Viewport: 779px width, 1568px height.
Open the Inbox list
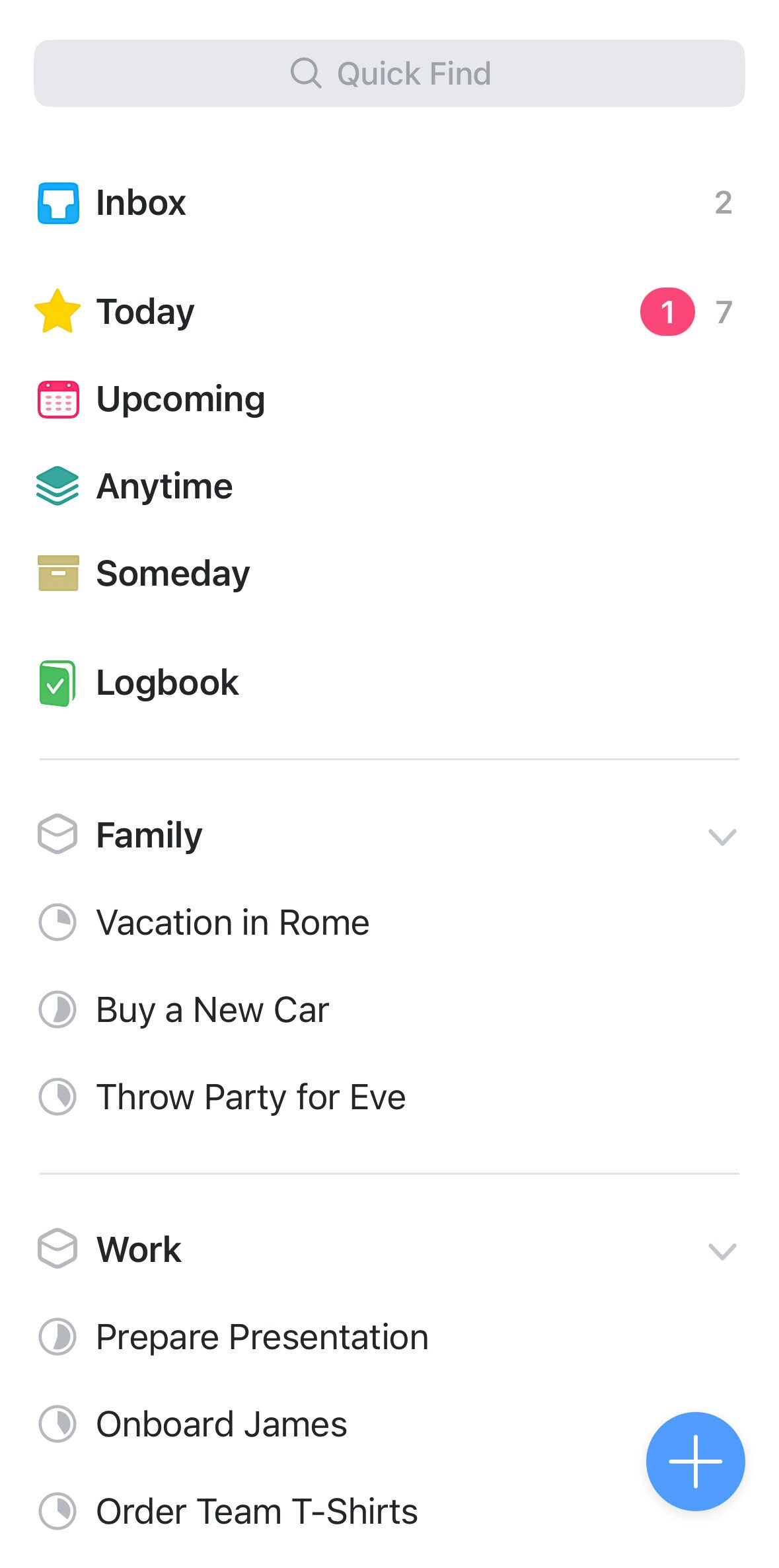(x=389, y=202)
